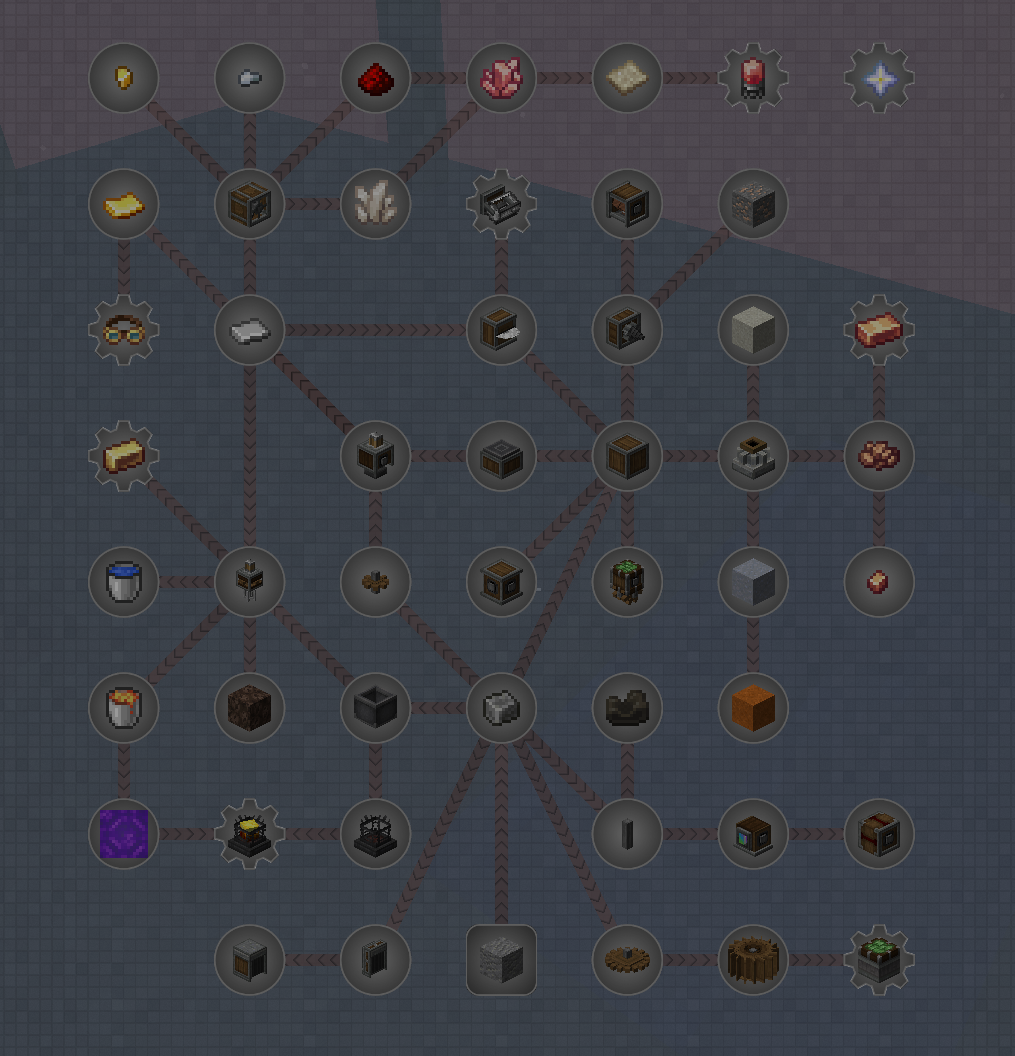Open the orange block quest node
The image size is (1015, 1056).
753,708
